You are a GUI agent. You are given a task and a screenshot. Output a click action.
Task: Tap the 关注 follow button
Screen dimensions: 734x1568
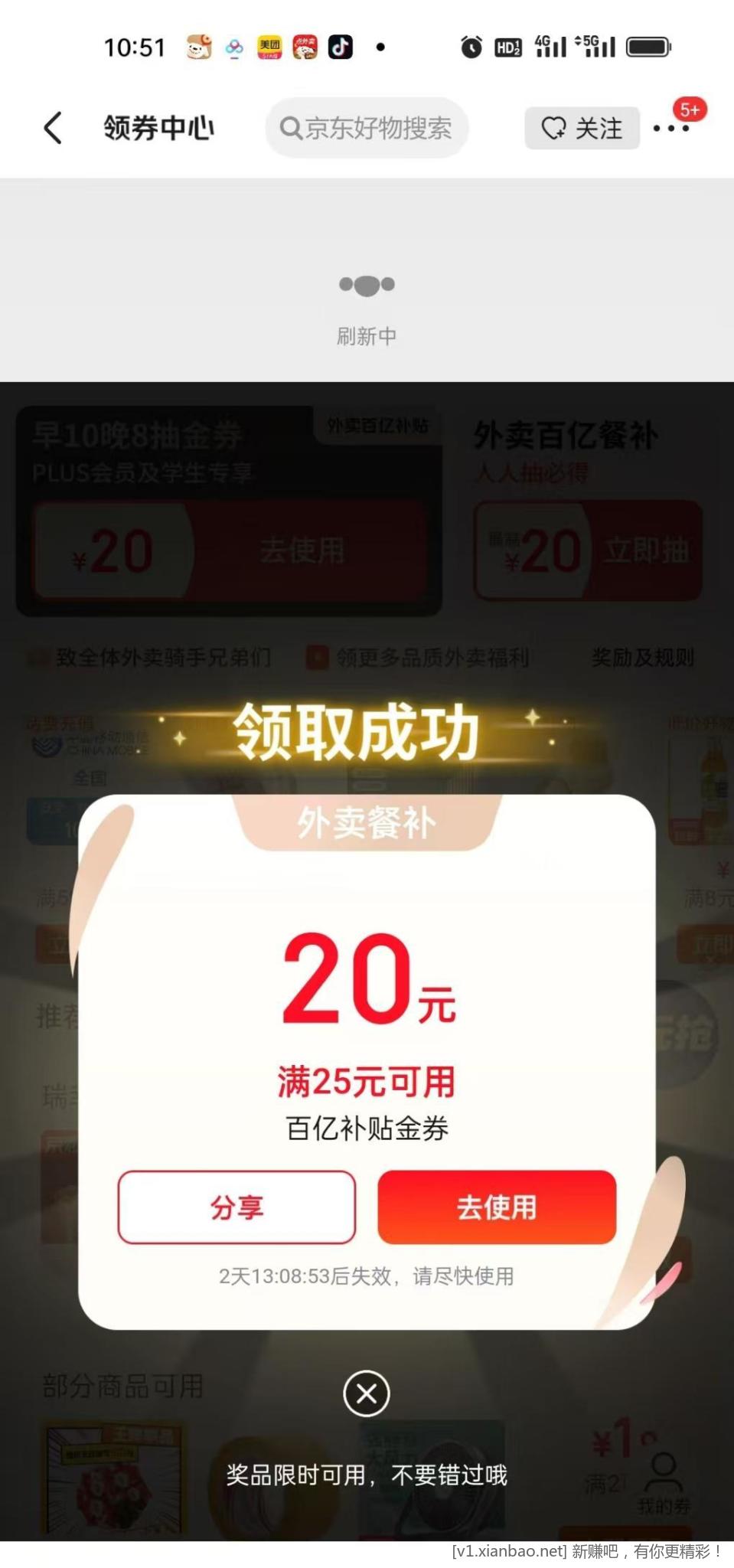tap(582, 128)
